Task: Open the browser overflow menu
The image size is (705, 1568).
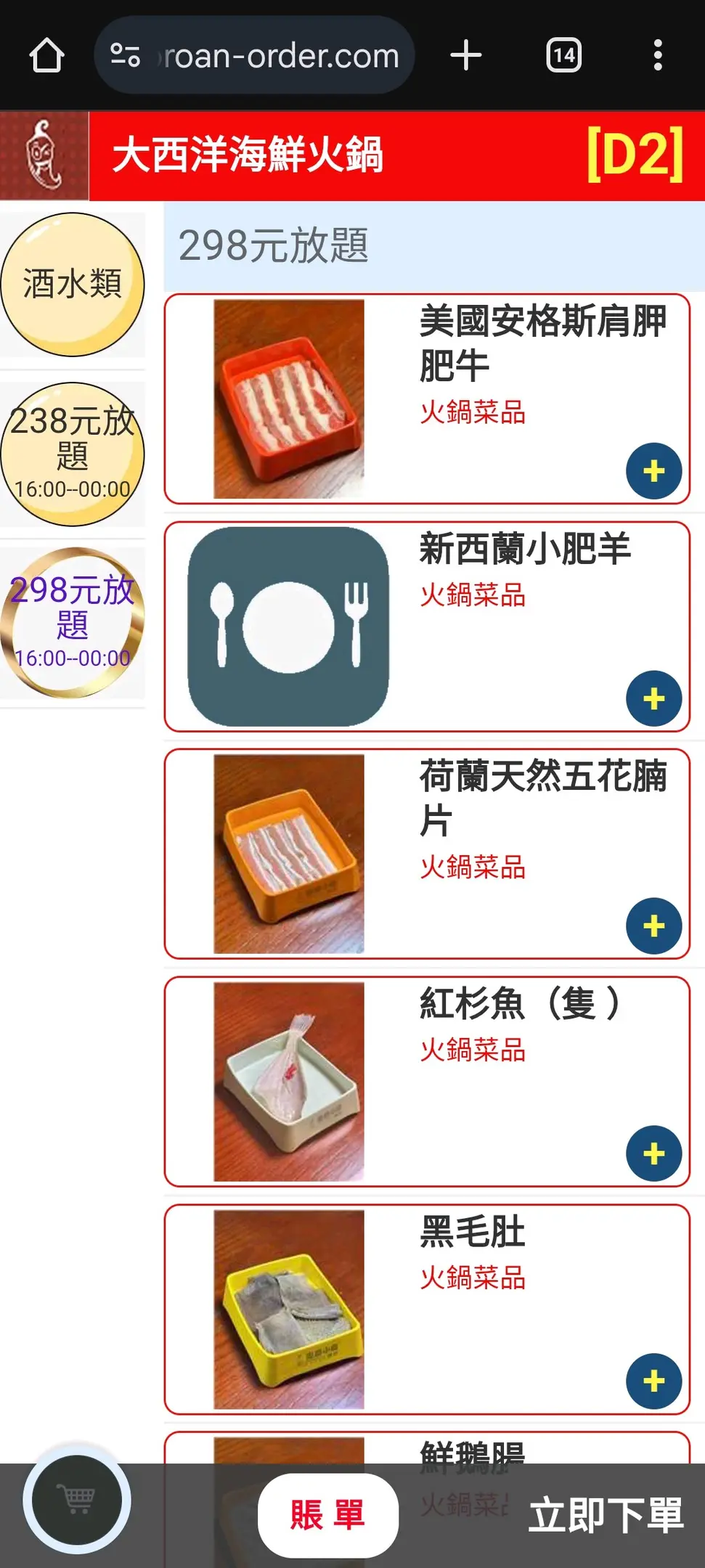Action: pyautogui.click(x=657, y=56)
